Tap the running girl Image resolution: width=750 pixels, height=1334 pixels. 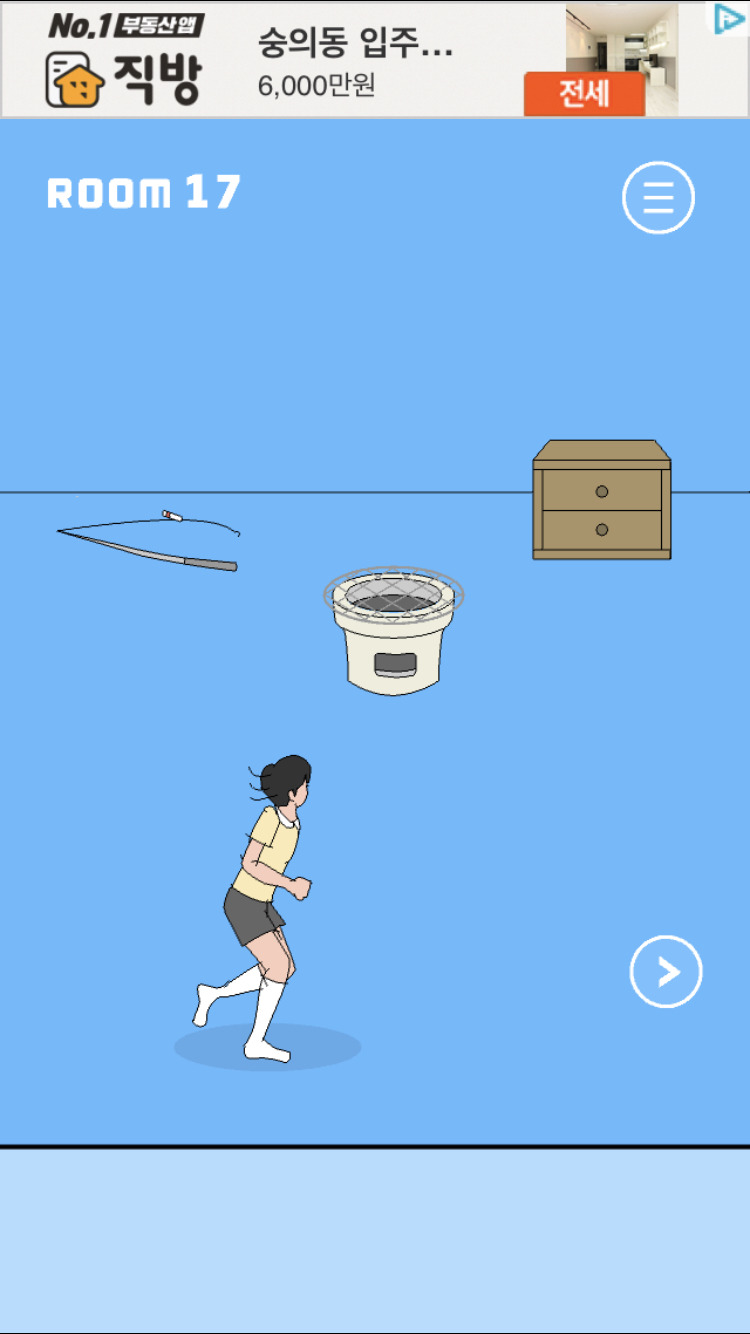[258, 908]
